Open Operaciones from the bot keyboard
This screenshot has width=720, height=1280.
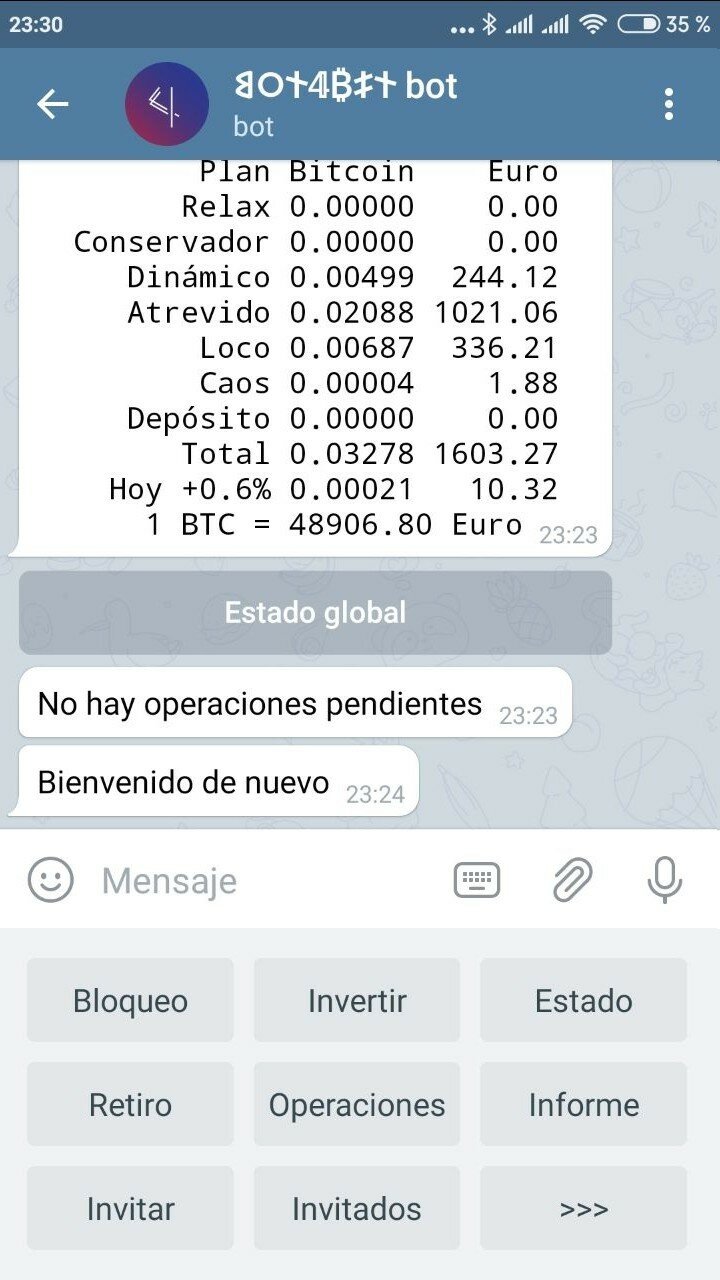pyautogui.click(x=357, y=1104)
